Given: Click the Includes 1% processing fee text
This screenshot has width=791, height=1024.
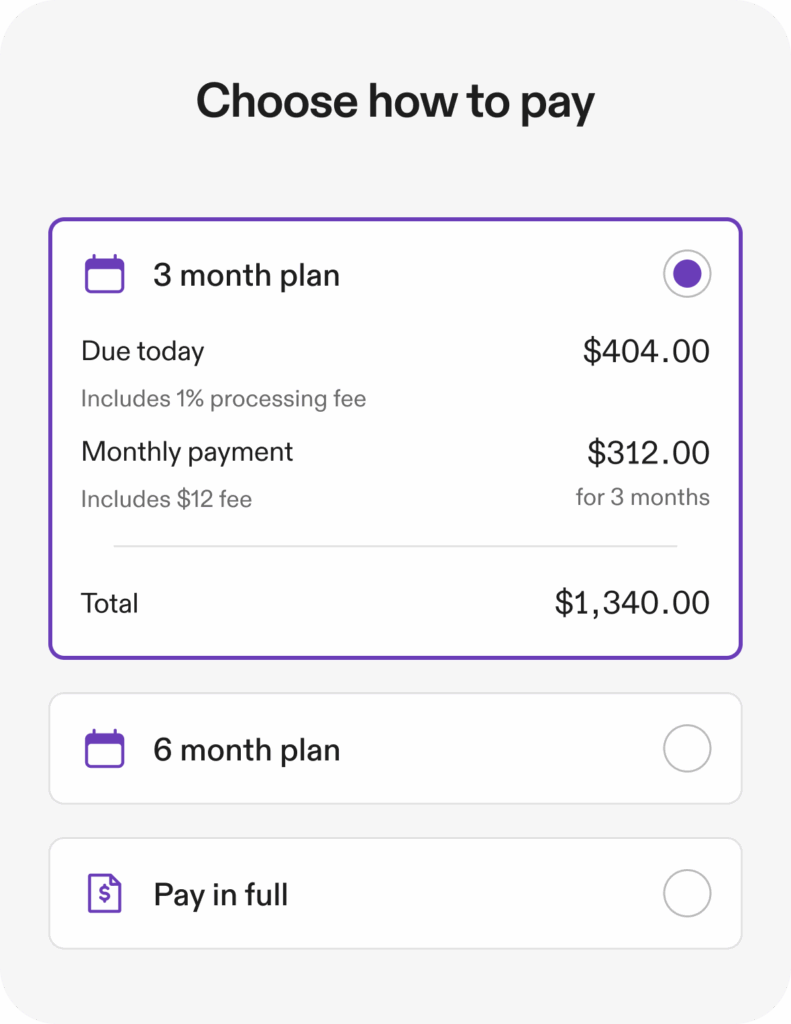Looking at the screenshot, I should pyautogui.click(x=224, y=398).
